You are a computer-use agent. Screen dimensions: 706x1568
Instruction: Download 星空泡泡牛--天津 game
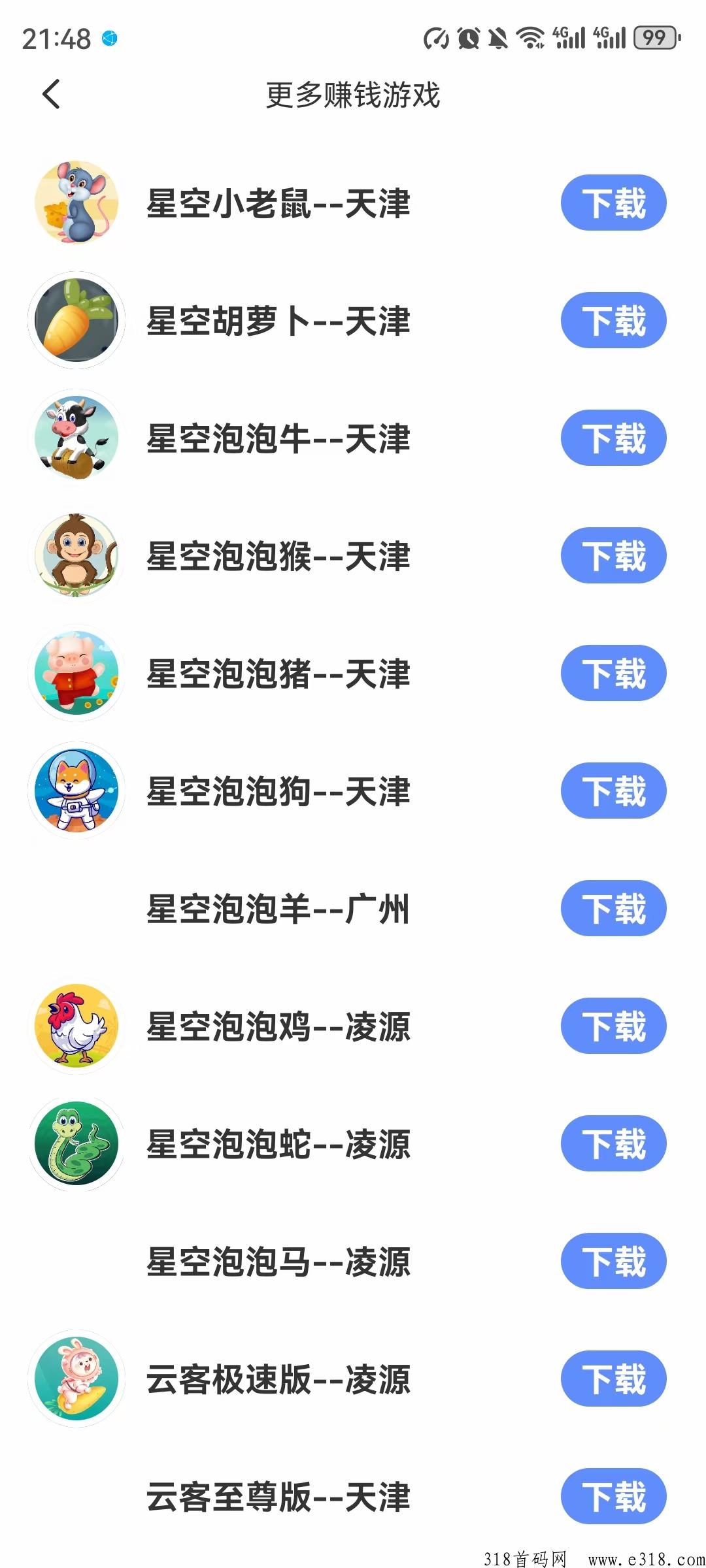[613, 438]
